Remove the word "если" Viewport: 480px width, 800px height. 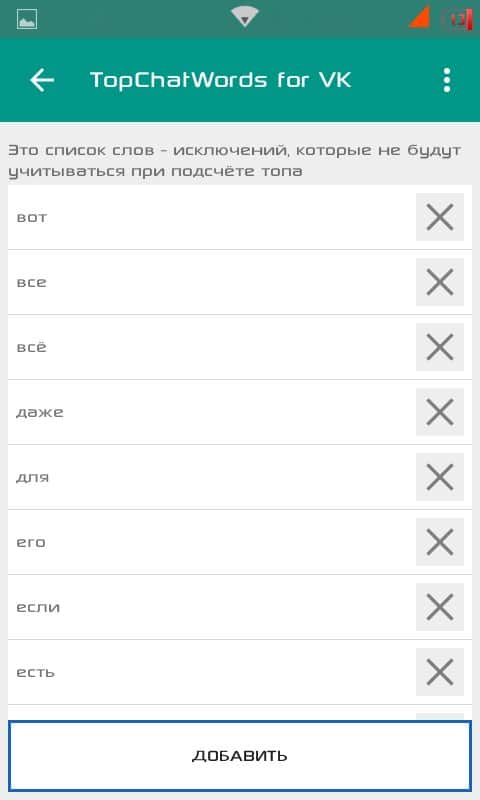tap(440, 607)
